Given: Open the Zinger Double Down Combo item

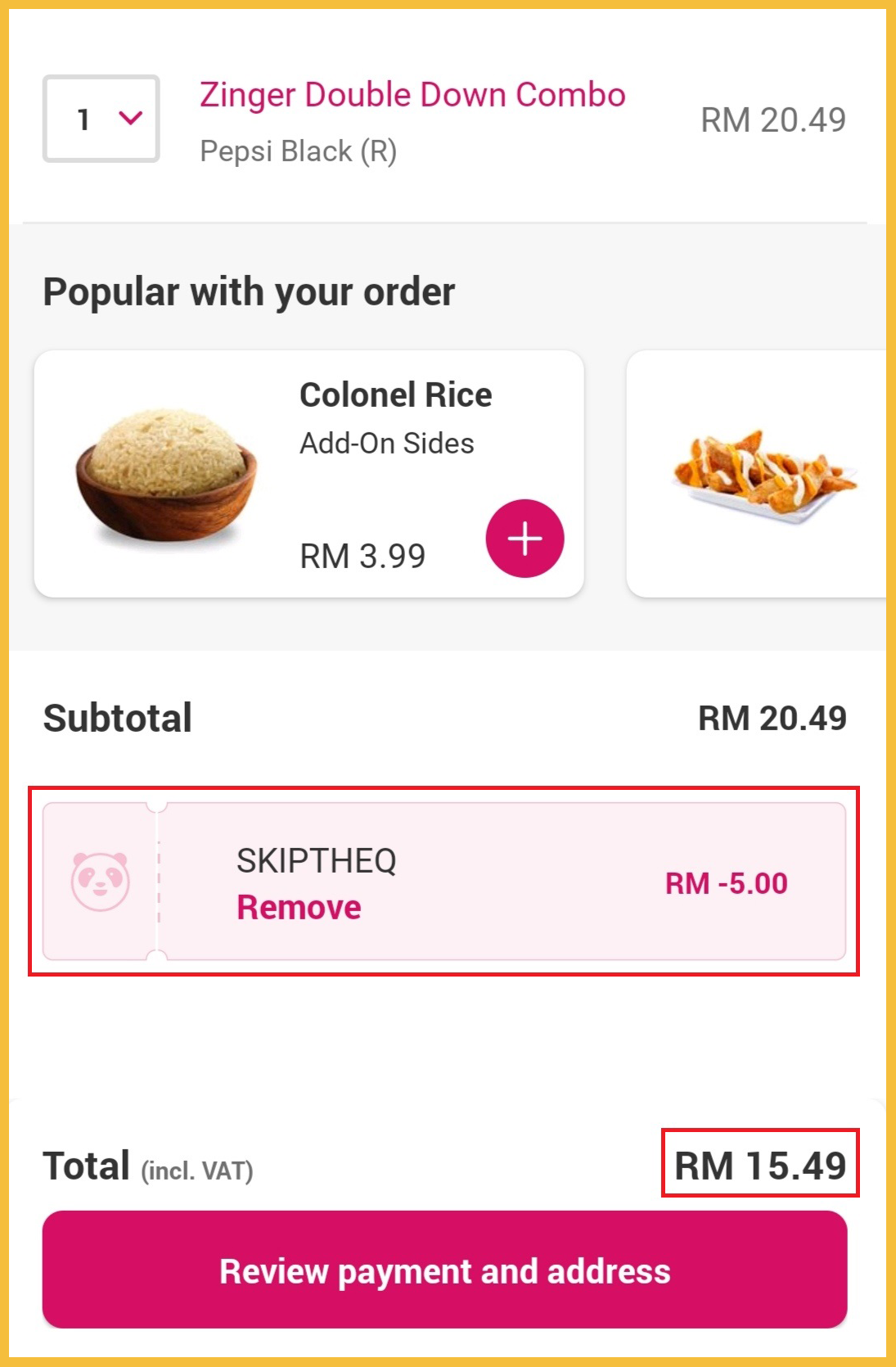Looking at the screenshot, I should tap(412, 96).
